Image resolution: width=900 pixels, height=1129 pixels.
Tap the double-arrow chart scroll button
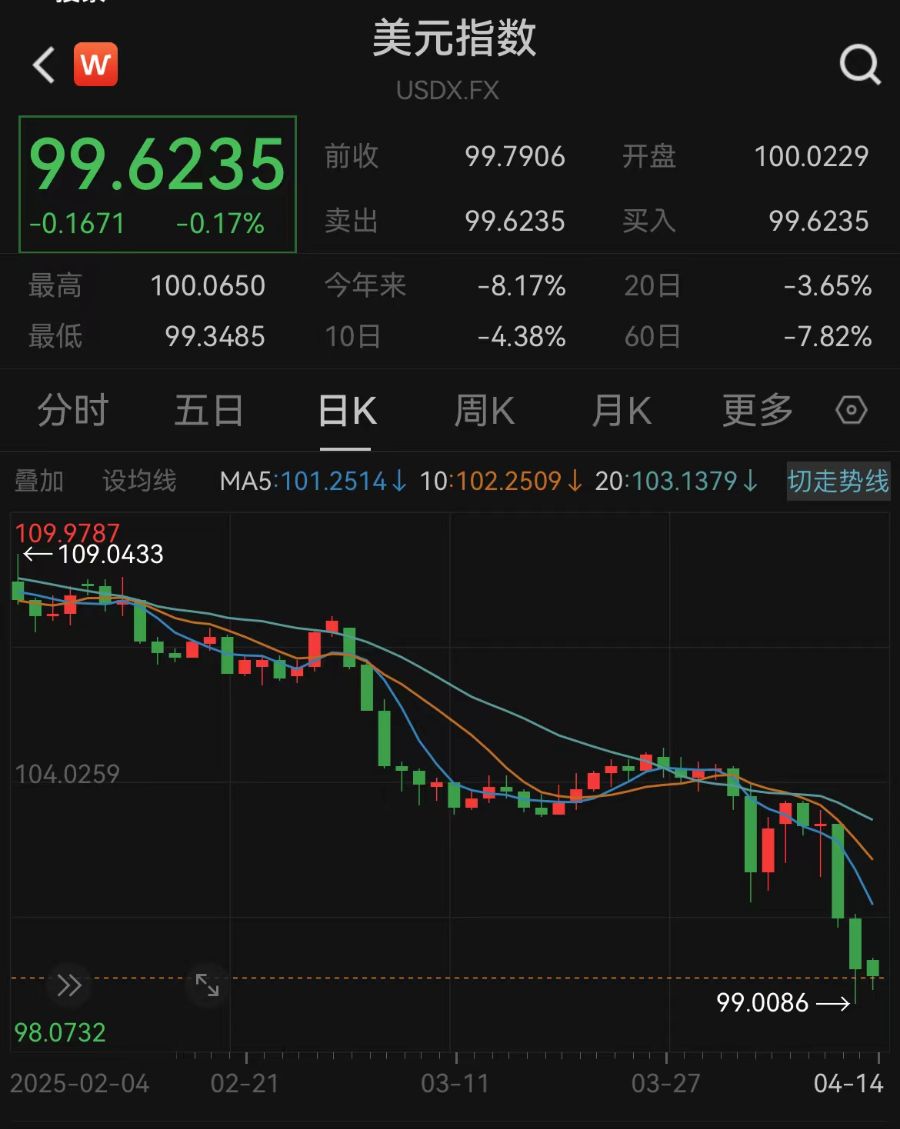coord(69,986)
